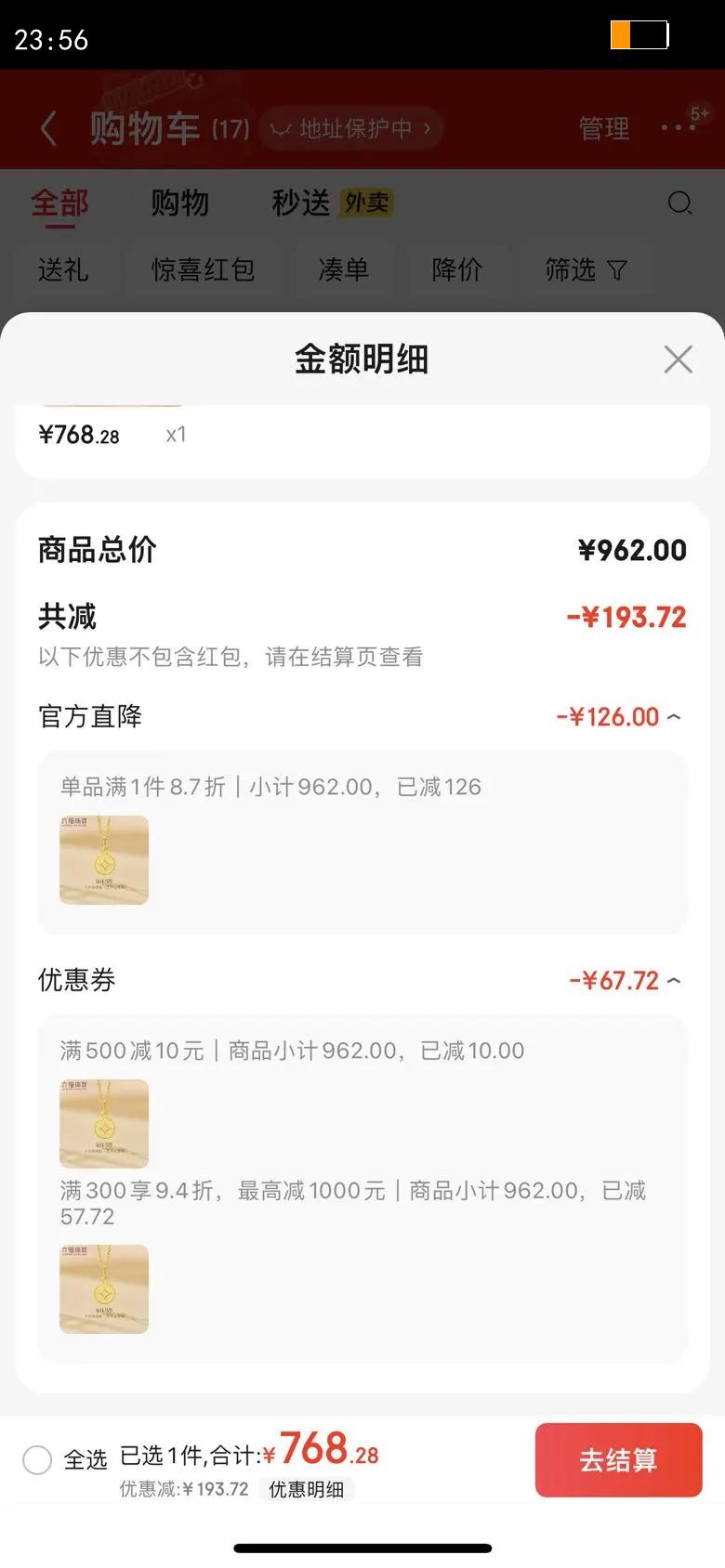Open the 筛选 filter options
Image resolution: width=725 pixels, height=1568 pixels.
(586, 270)
